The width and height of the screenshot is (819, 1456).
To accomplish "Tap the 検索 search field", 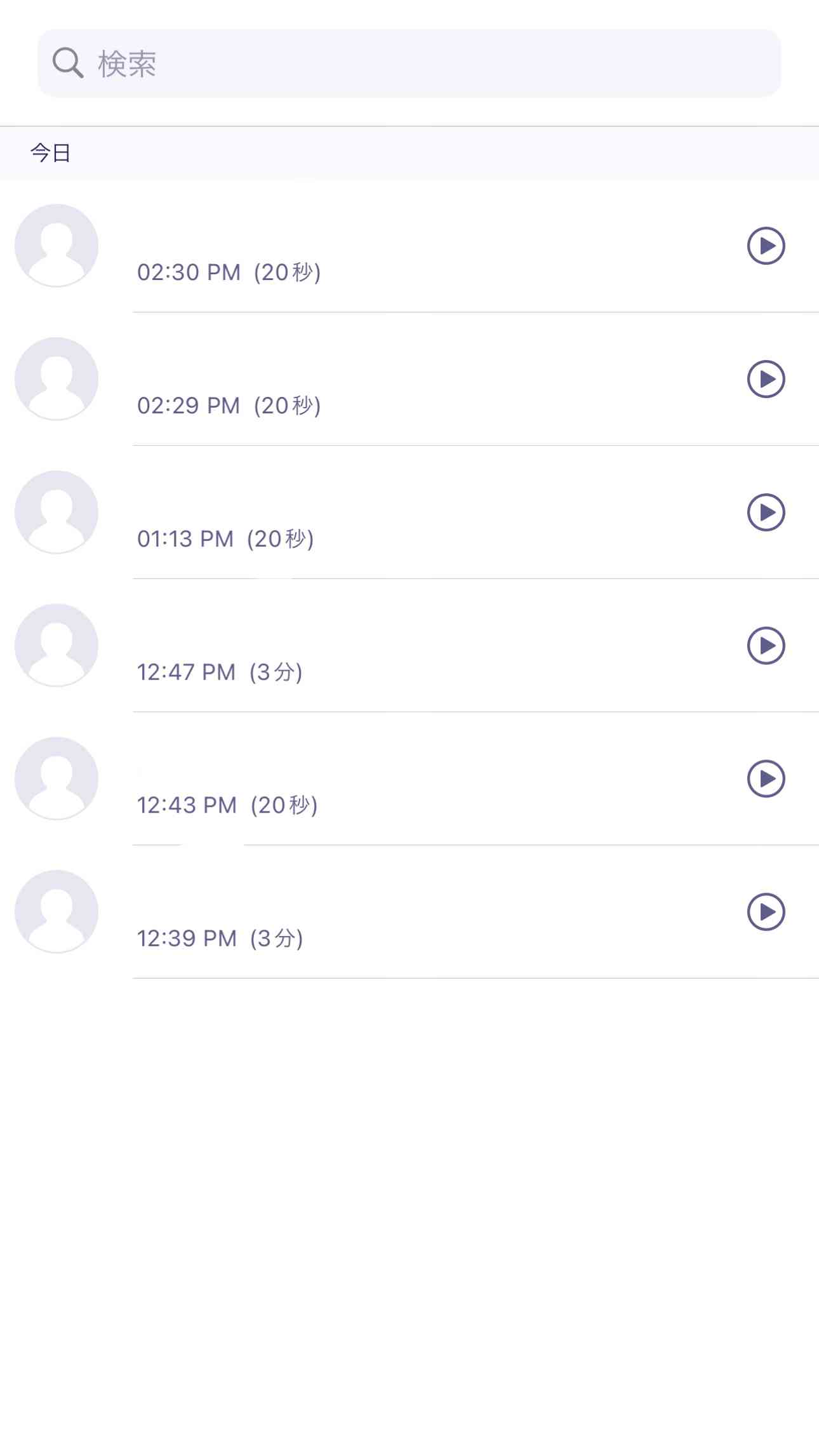I will coord(409,63).
